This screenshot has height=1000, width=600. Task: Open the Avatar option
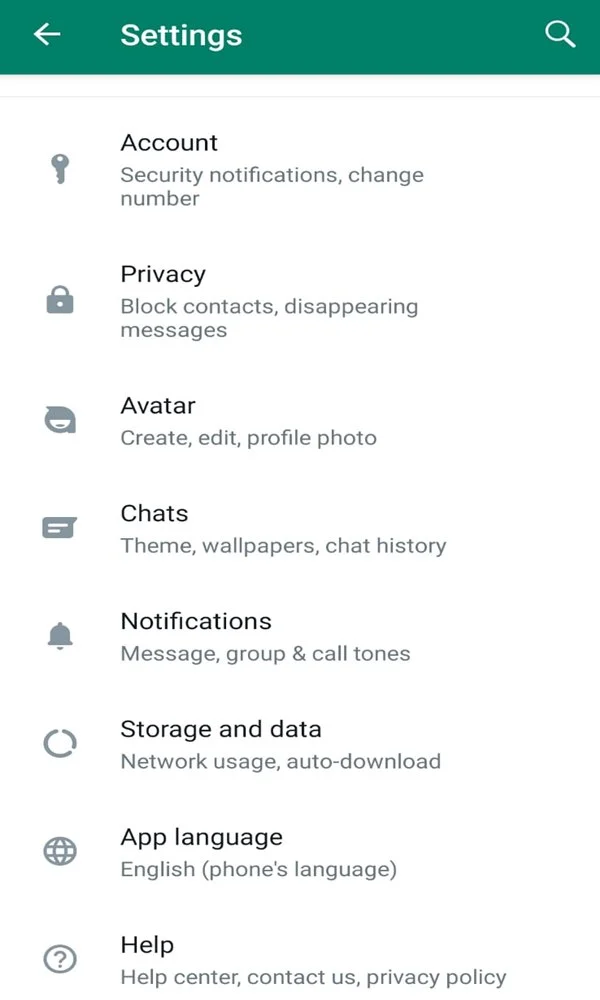pyautogui.click(x=300, y=422)
